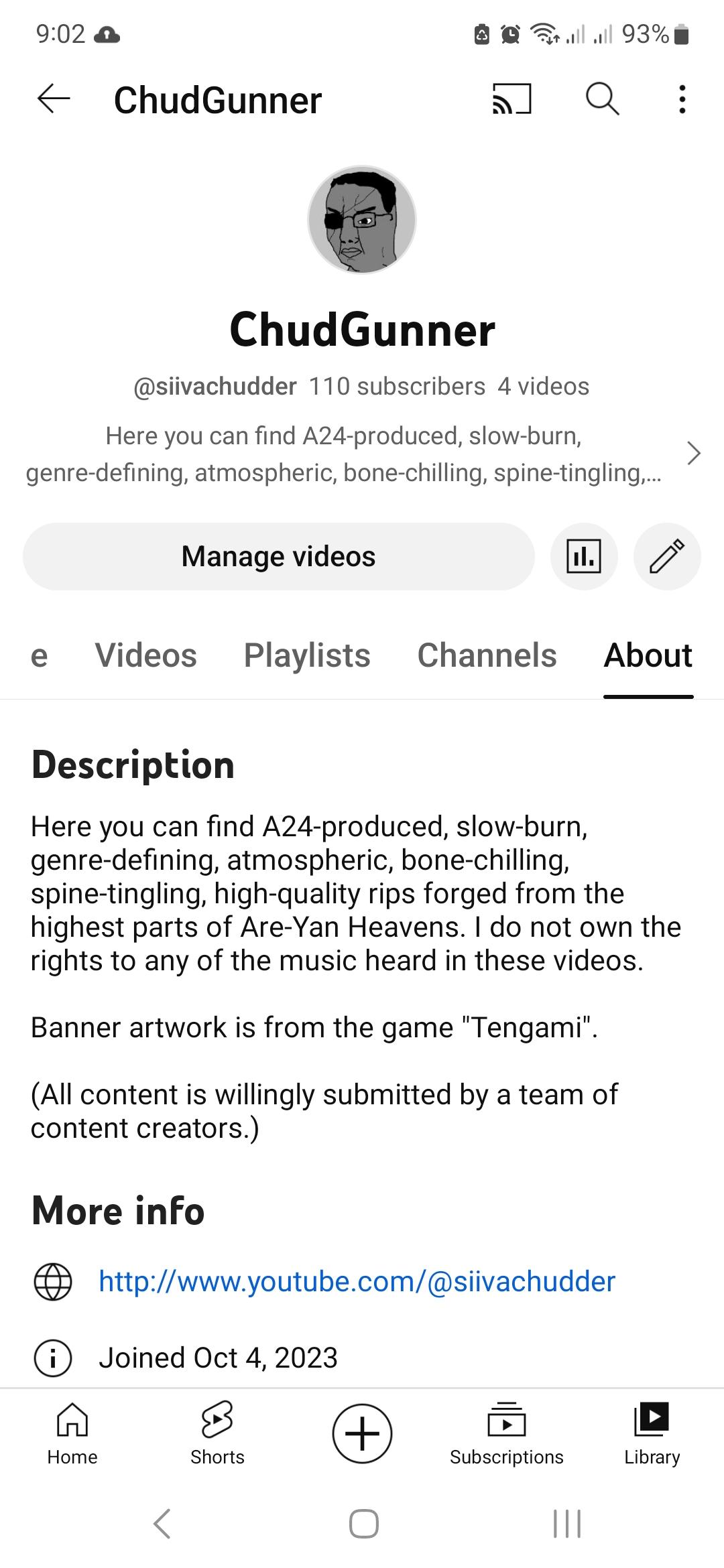This screenshot has width=724, height=1568.
Task: Go back using the top-left arrow
Action: (x=54, y=100)
